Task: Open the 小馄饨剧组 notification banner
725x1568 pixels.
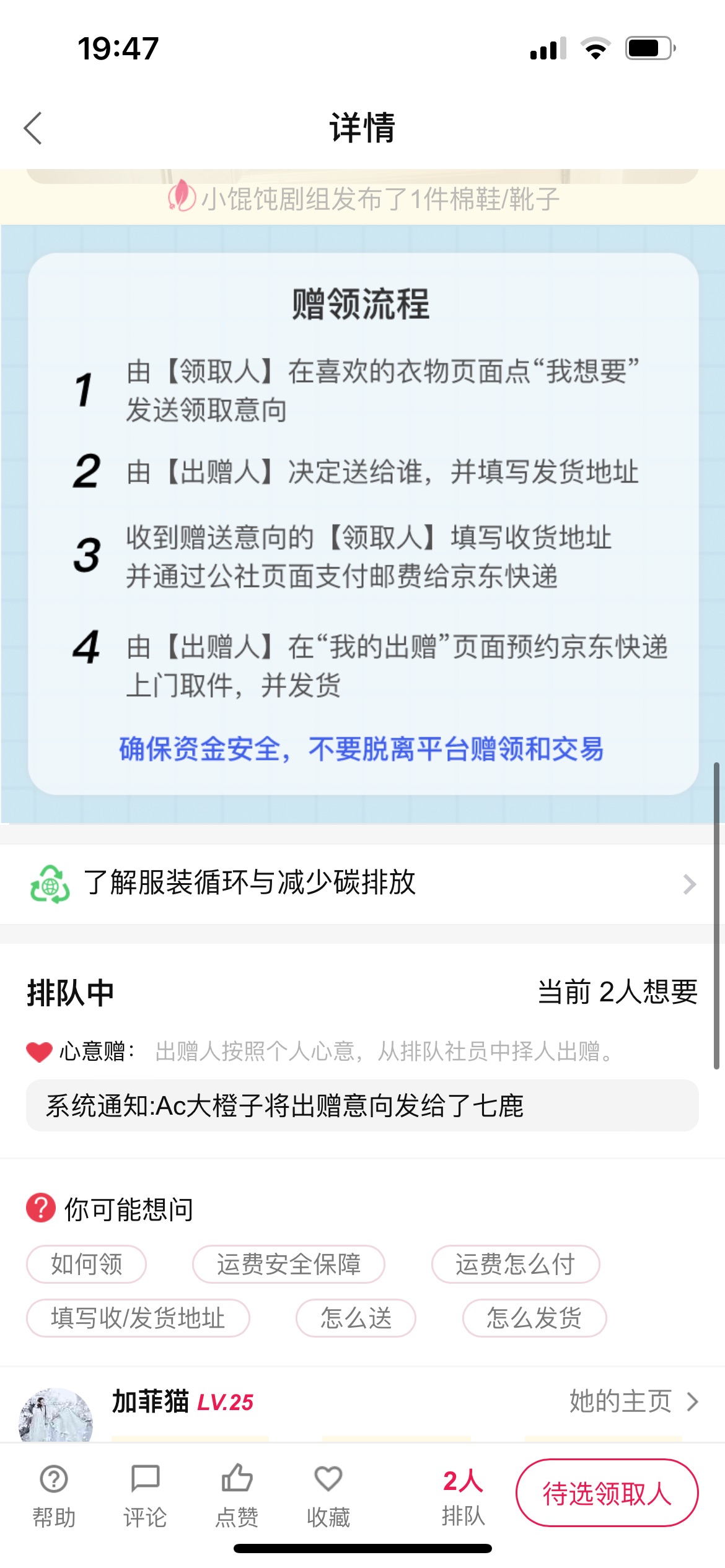Action: (362, 199)
